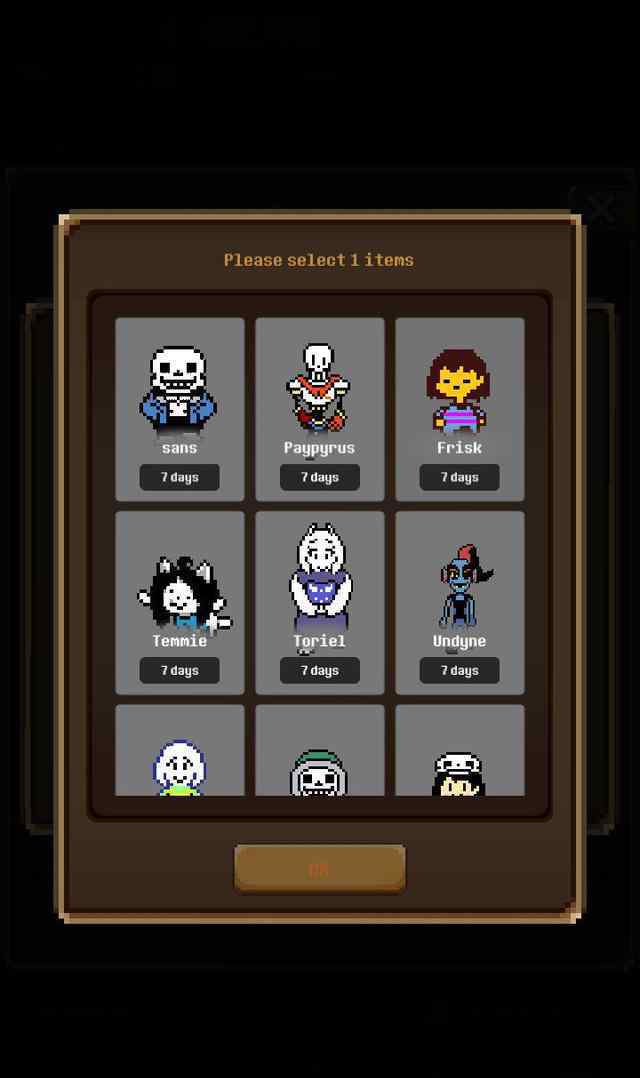Confirm selection with the OK button
The height and width of the screenshot is (1078, 640).
tap(320, 868)
